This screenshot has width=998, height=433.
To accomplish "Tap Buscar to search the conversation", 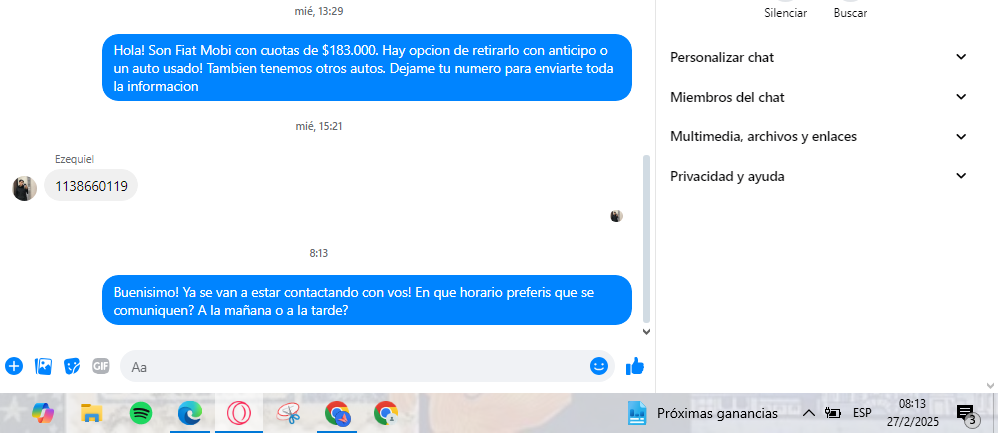I will 850,12.
